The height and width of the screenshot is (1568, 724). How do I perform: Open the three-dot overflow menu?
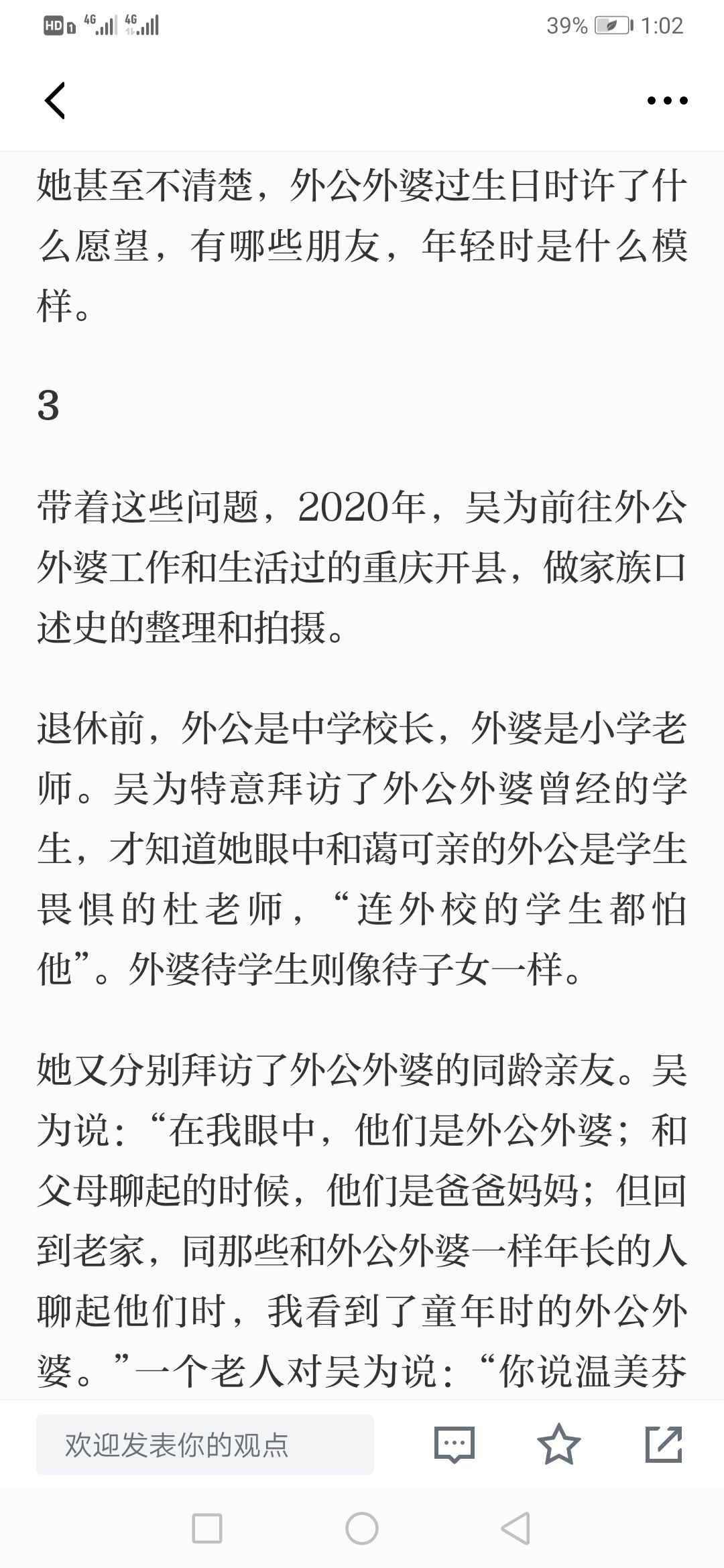click(667, 101)
